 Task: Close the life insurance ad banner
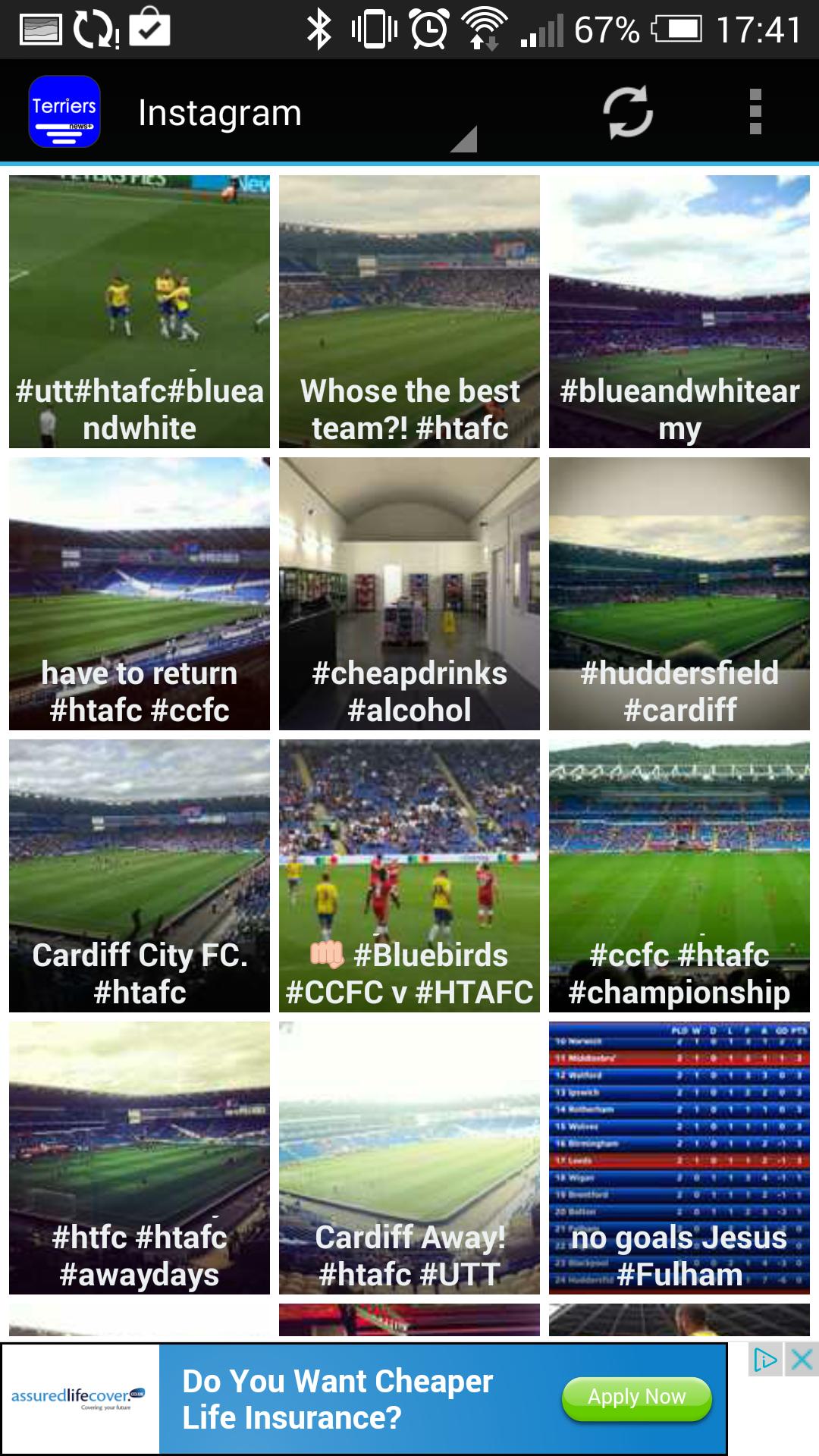802,1360
